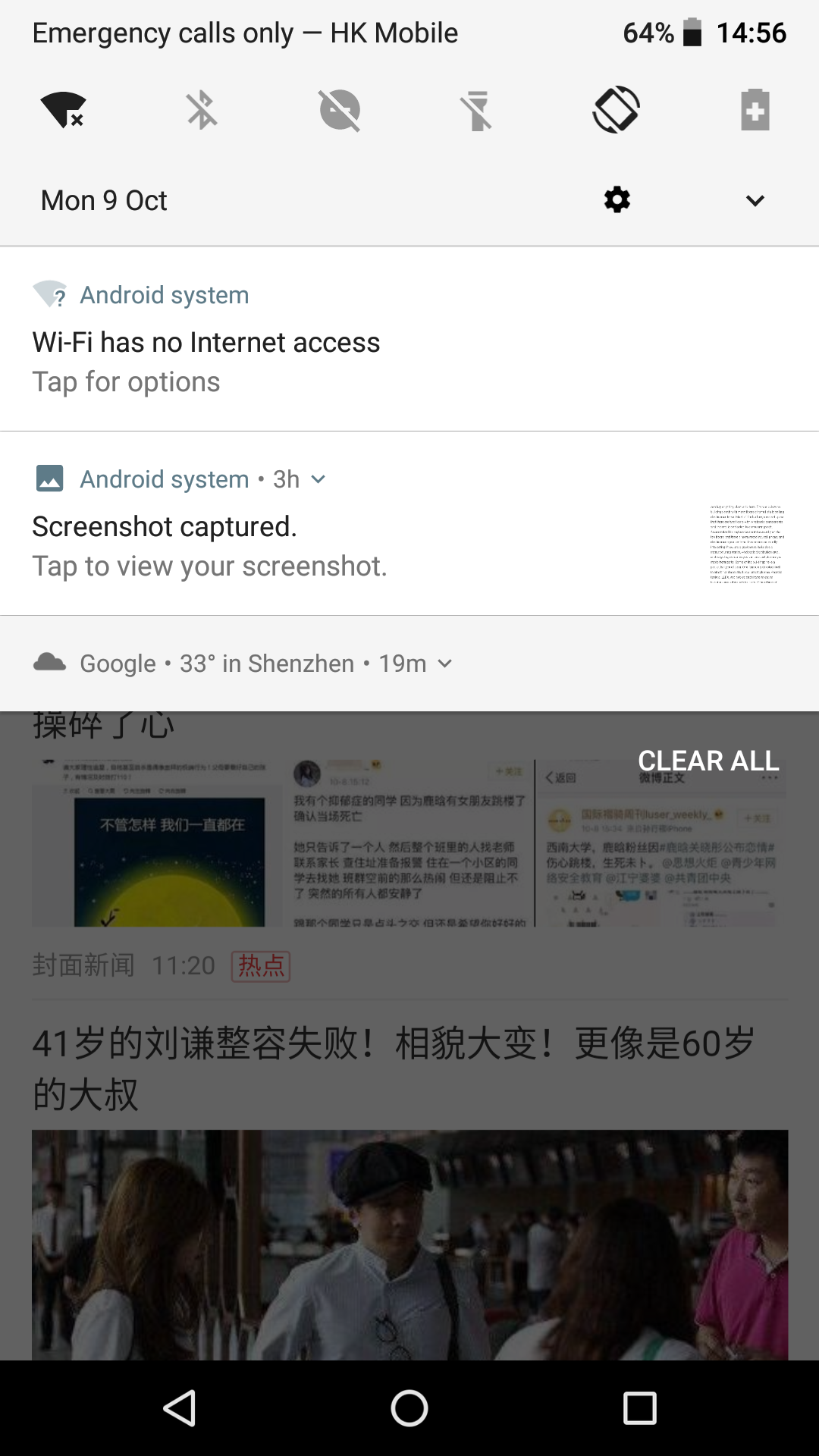This screenshot has height=1456, width=819.
Task: Turn on the flashlight
Action: point(478,110)
